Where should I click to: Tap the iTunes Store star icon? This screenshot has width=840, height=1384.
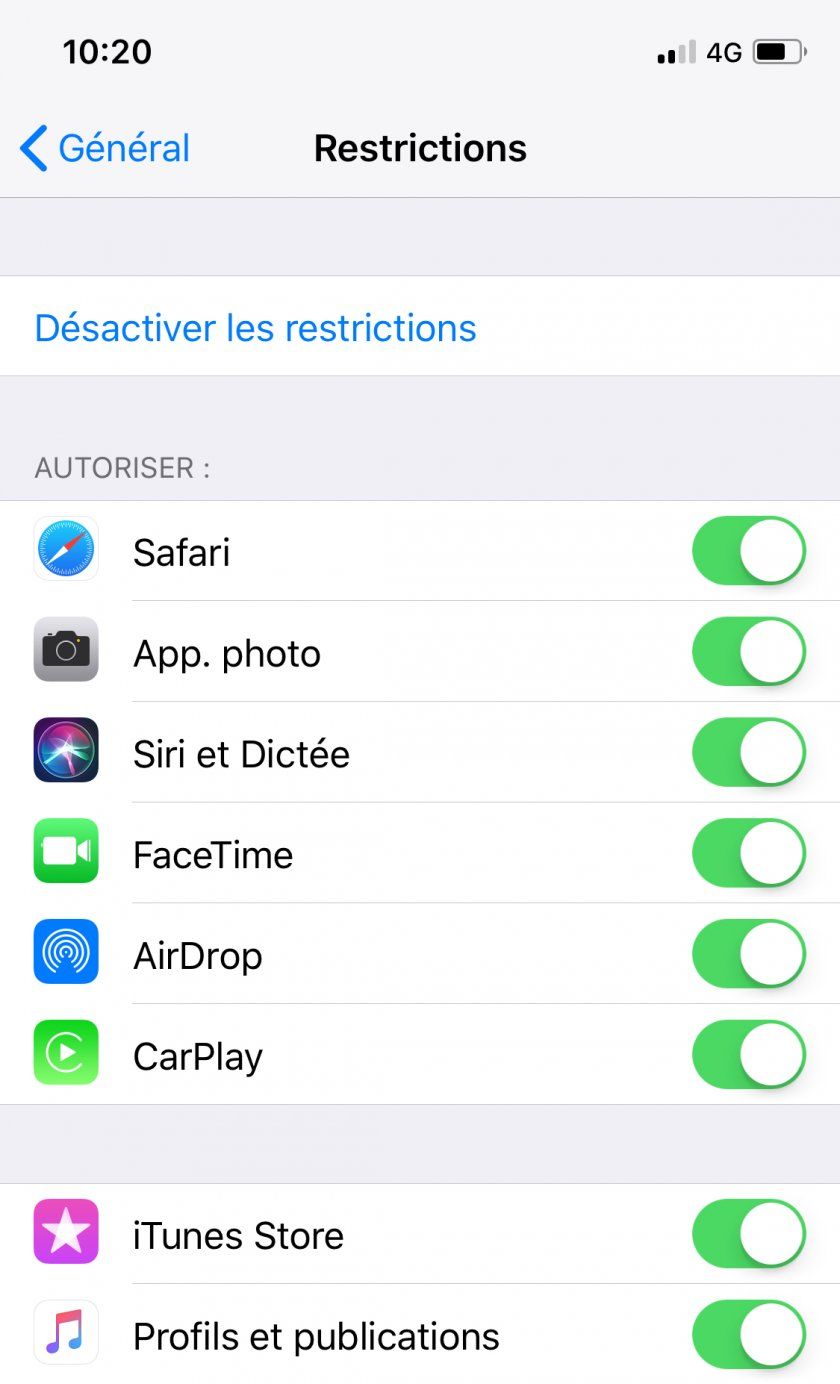(x=66, y=1234)
